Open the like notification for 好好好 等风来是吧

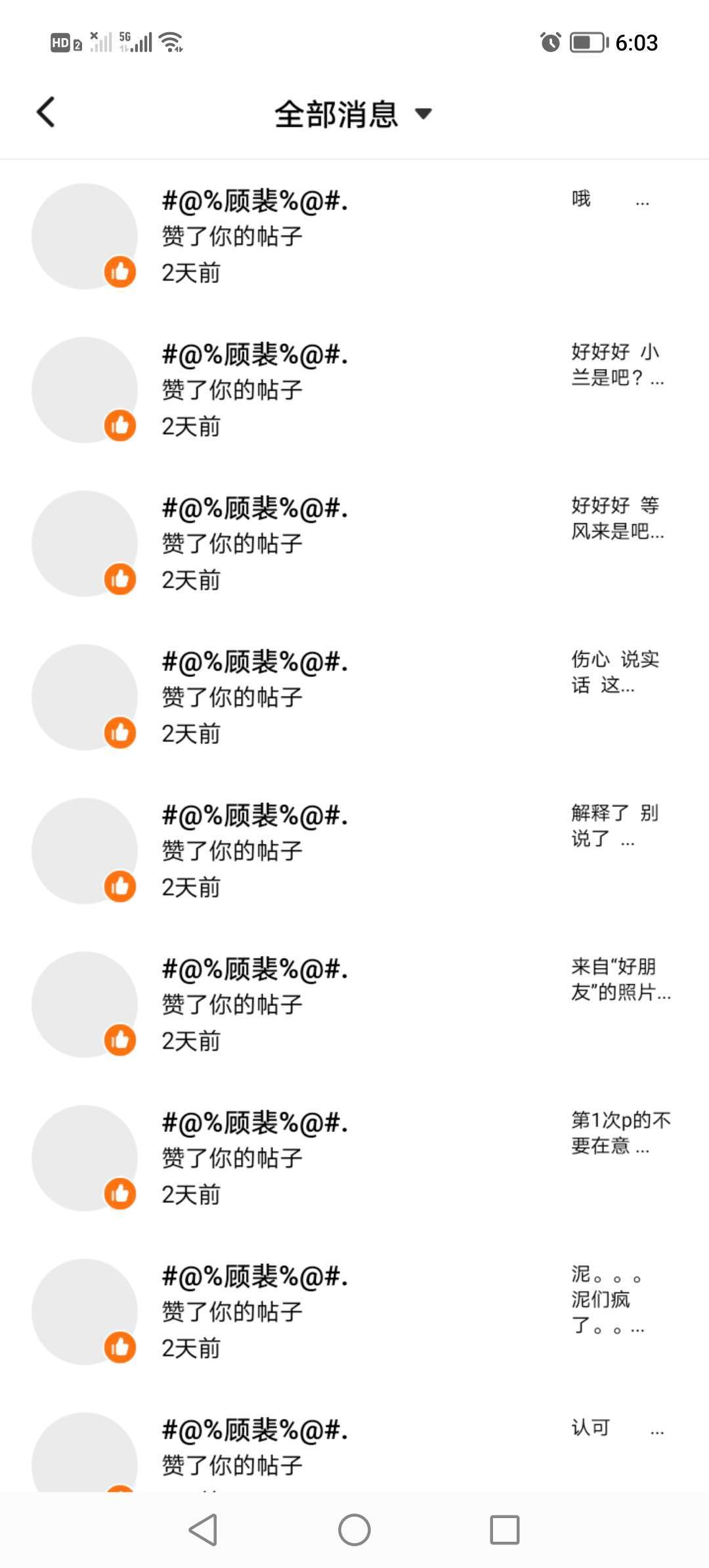click(x=354, y=544)
